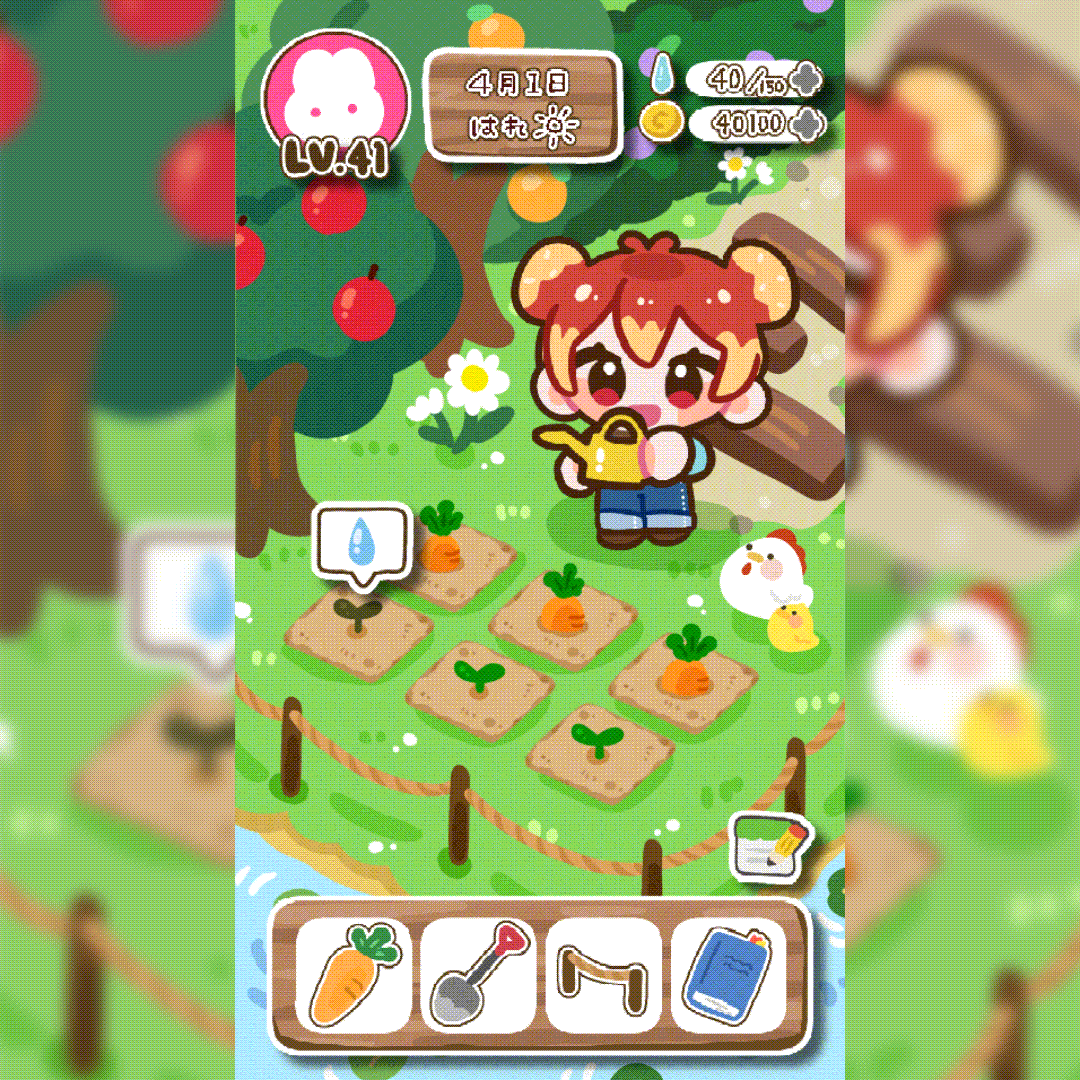Tap the water drop bubble over the sprout

tap(361, 541)
